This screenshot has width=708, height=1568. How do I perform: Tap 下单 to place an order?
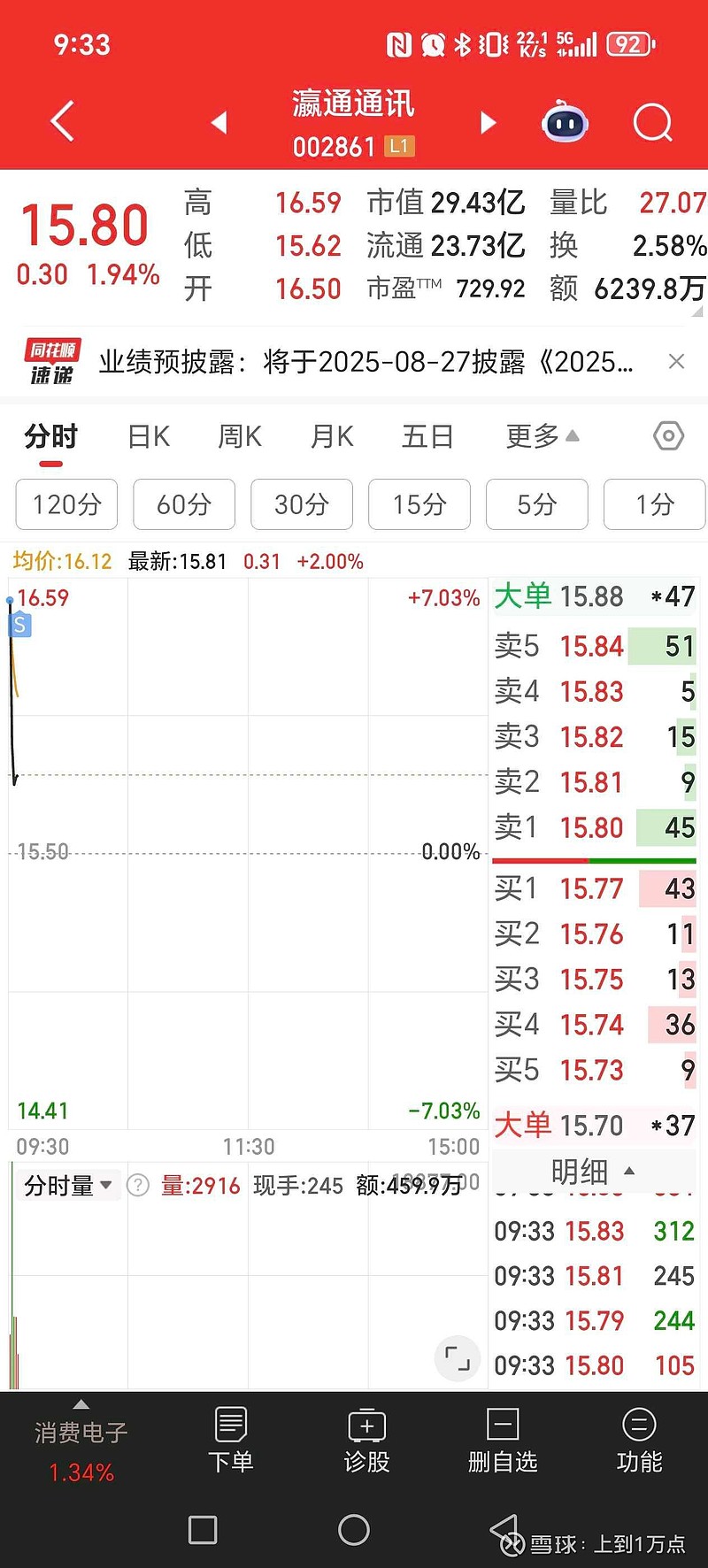coord(230,1441)
